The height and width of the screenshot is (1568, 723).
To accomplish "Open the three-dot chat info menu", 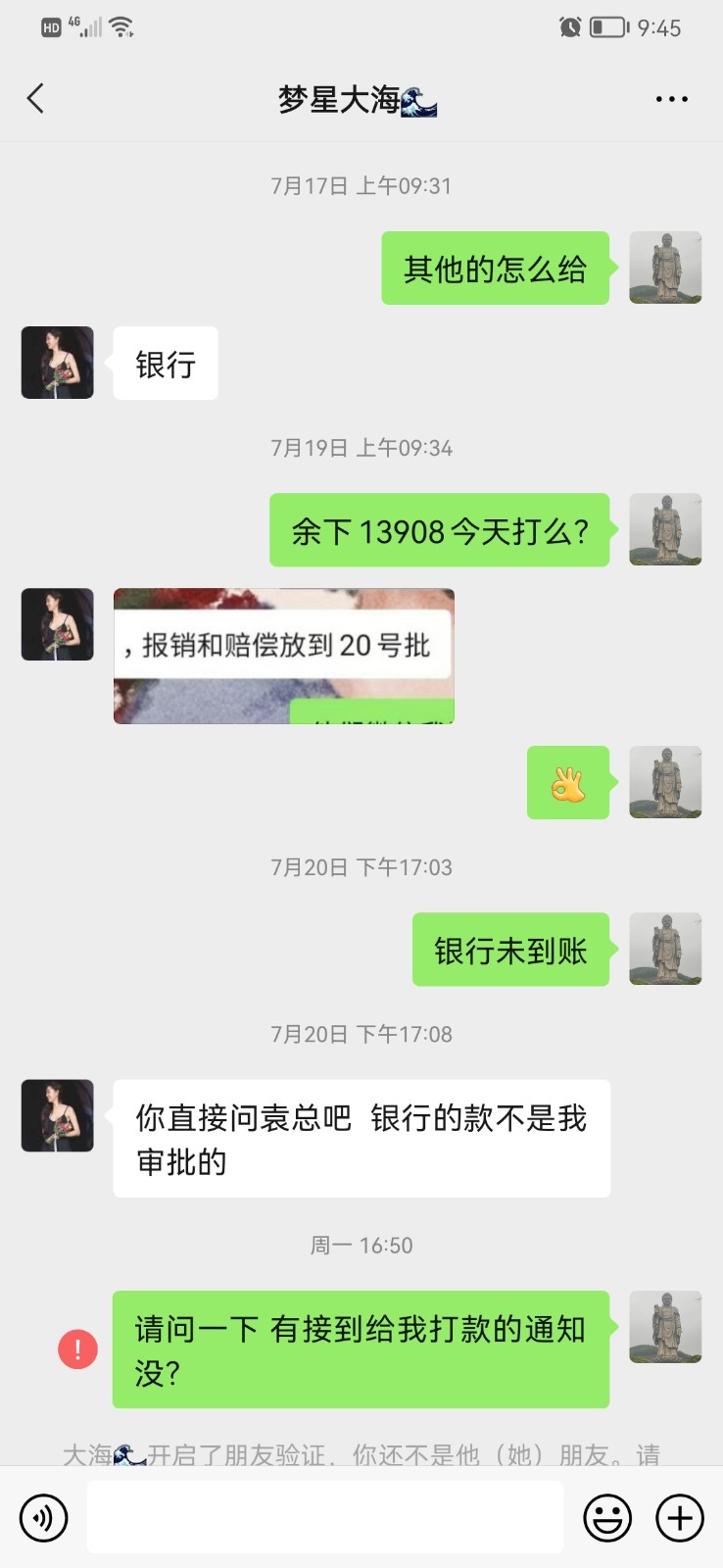I will tap(671, 99).
